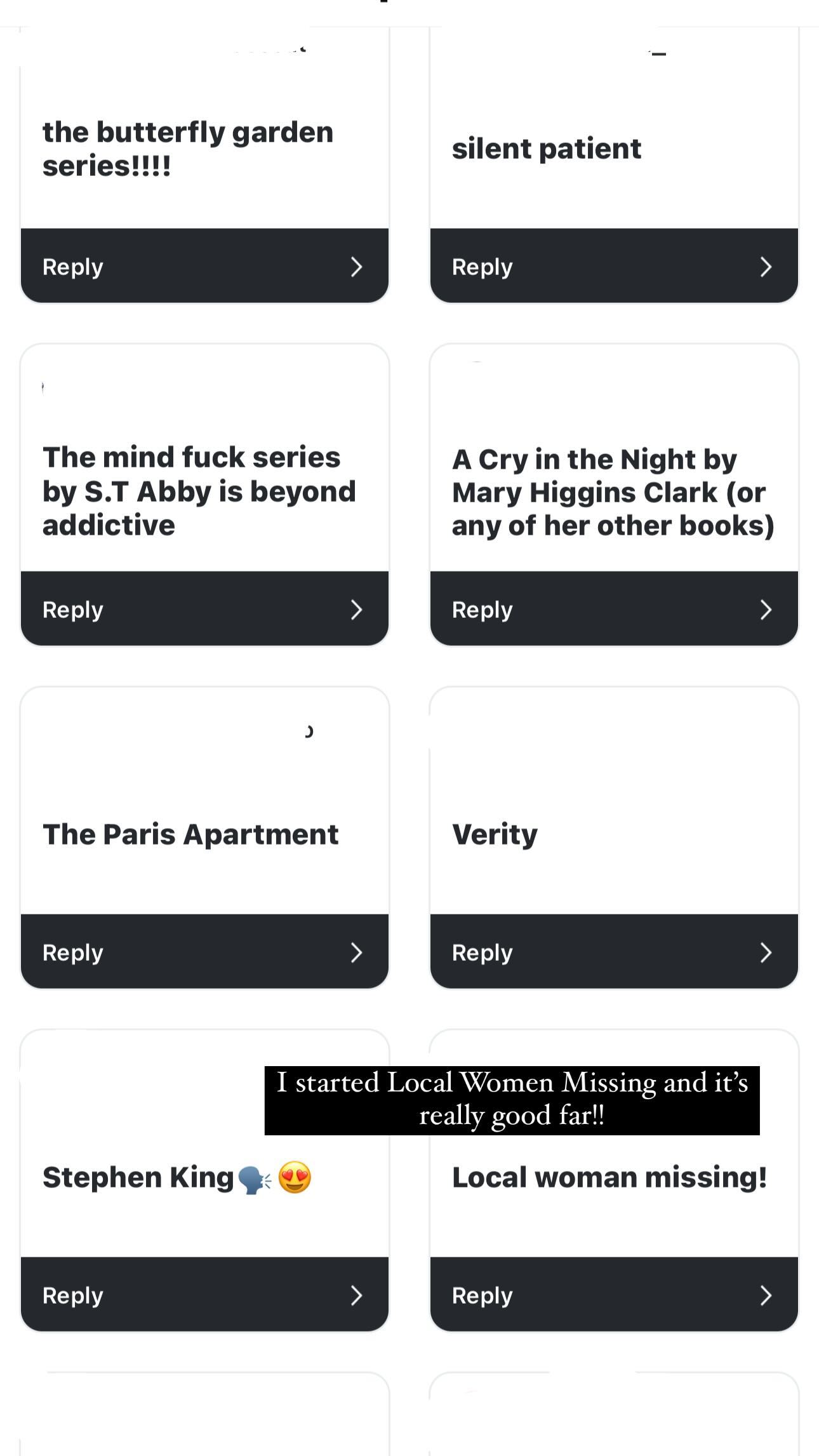
Task: Reply to the butterfly garden series response
Action: pyautogui.click(x=204, y=266)
